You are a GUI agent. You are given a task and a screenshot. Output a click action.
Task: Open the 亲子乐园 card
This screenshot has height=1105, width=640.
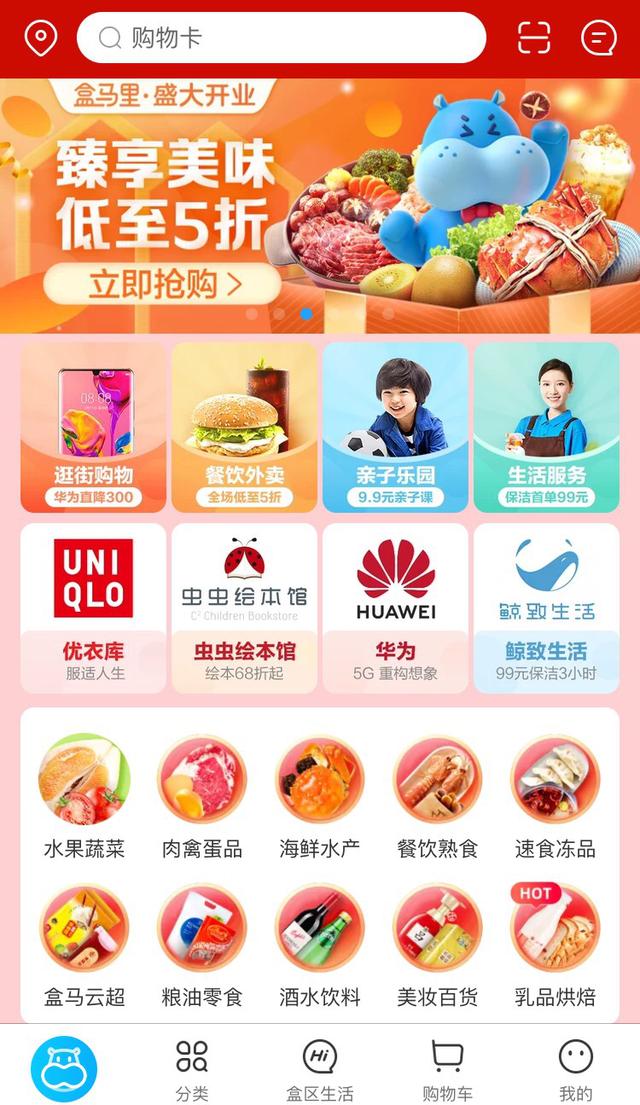(395, 427)
